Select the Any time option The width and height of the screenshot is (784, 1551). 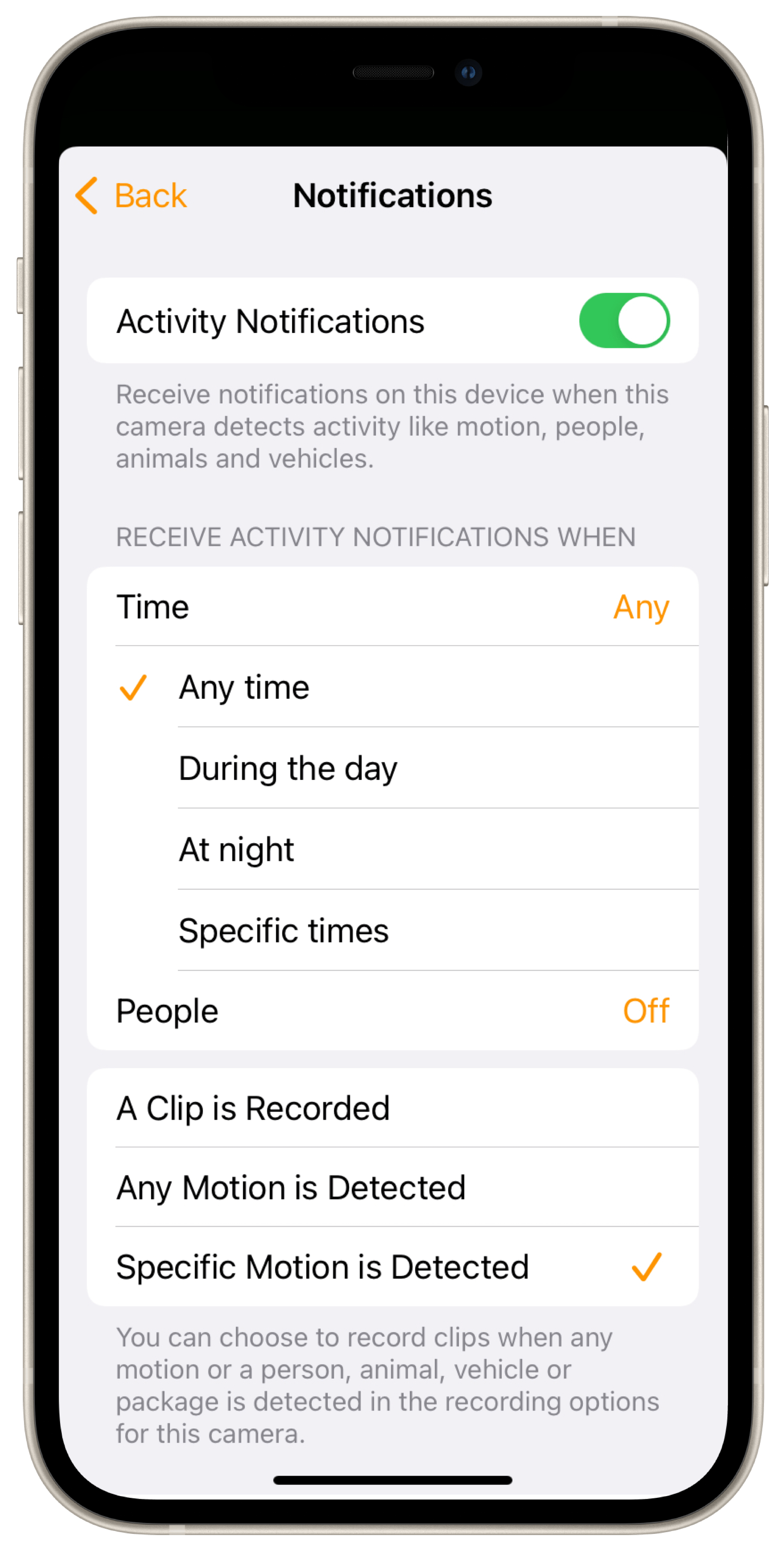[x=392, y=687]
